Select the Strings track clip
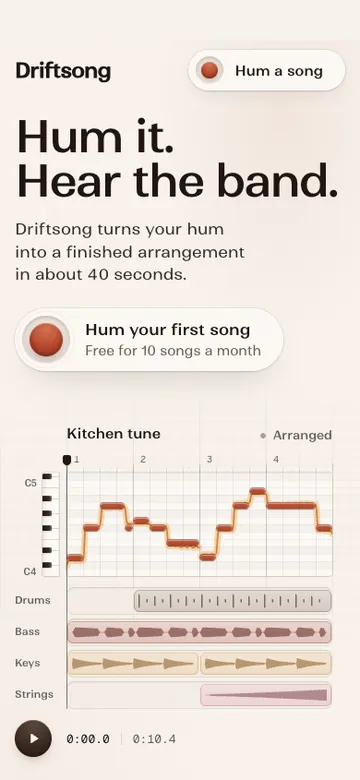 266,695
